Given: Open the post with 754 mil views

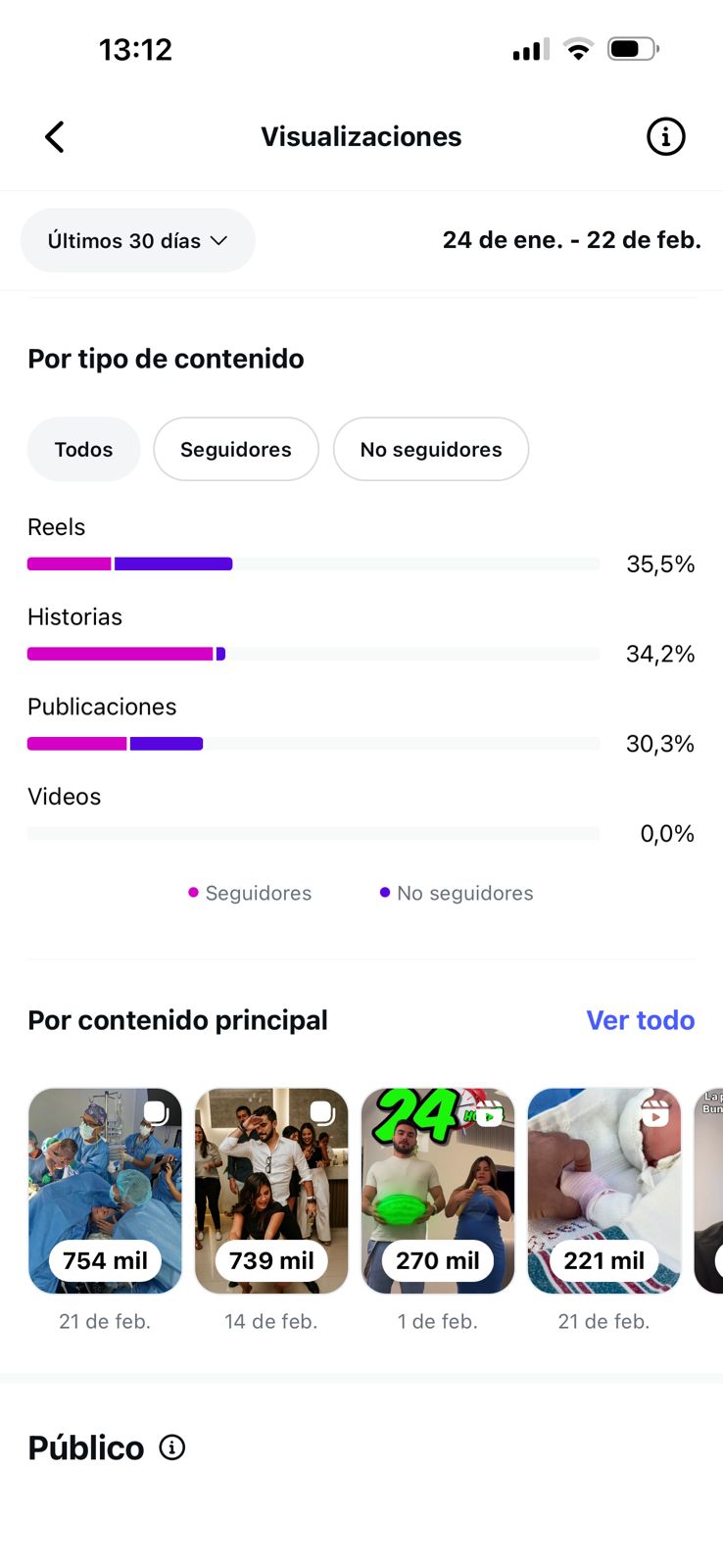Looking at the screenshot, I should (x=105, y=1190).
